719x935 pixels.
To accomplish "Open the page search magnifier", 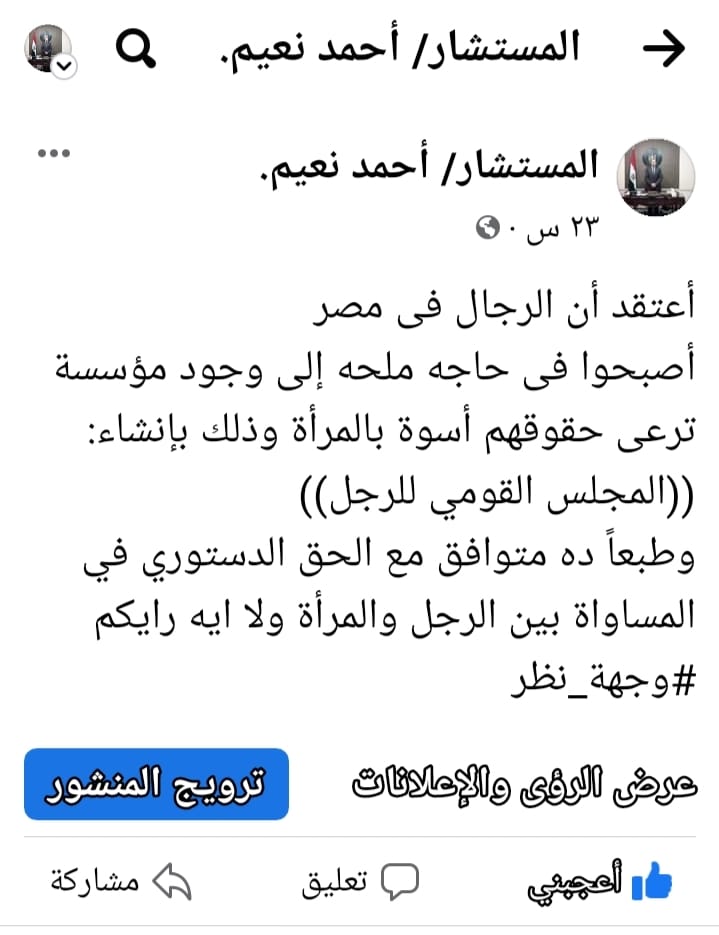I will point(137,47).
